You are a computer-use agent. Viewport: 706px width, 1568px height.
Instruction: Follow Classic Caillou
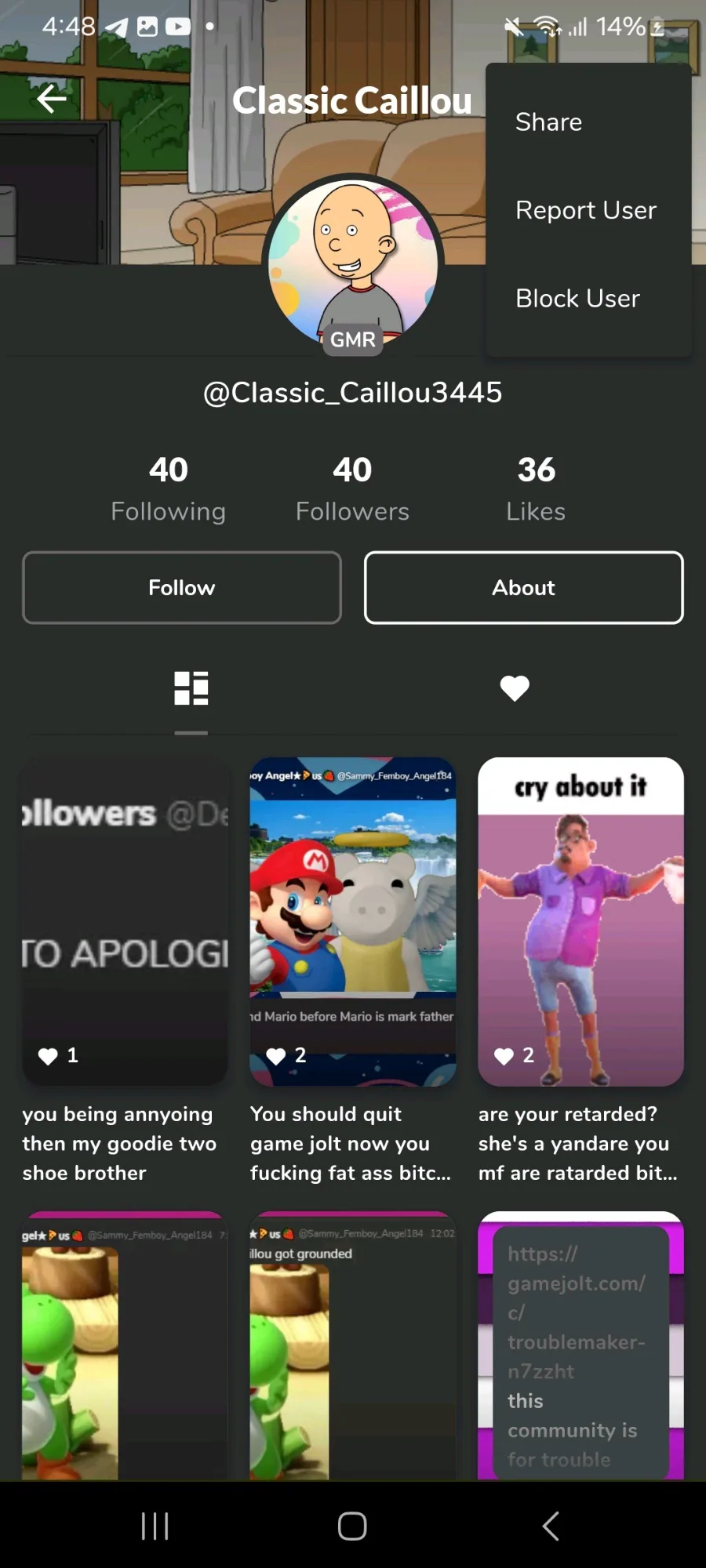(x=182, y=588)
